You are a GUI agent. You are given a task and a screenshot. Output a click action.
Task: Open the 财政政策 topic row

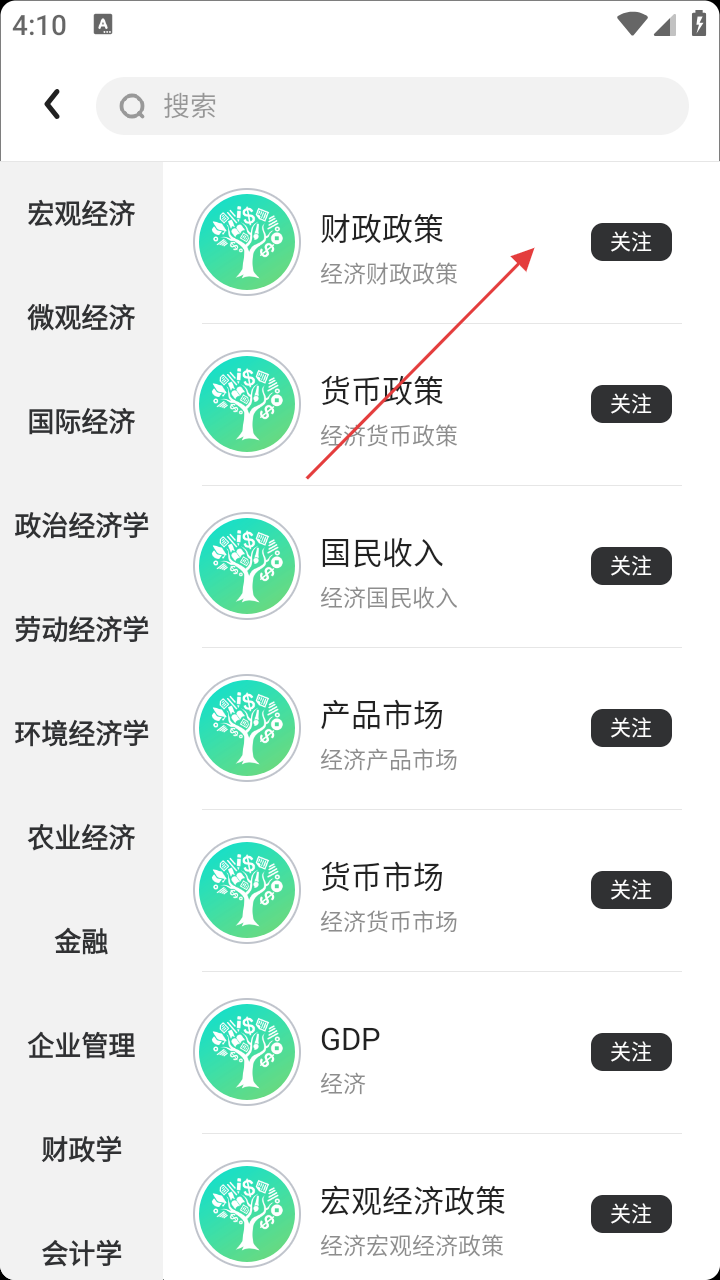382,243
